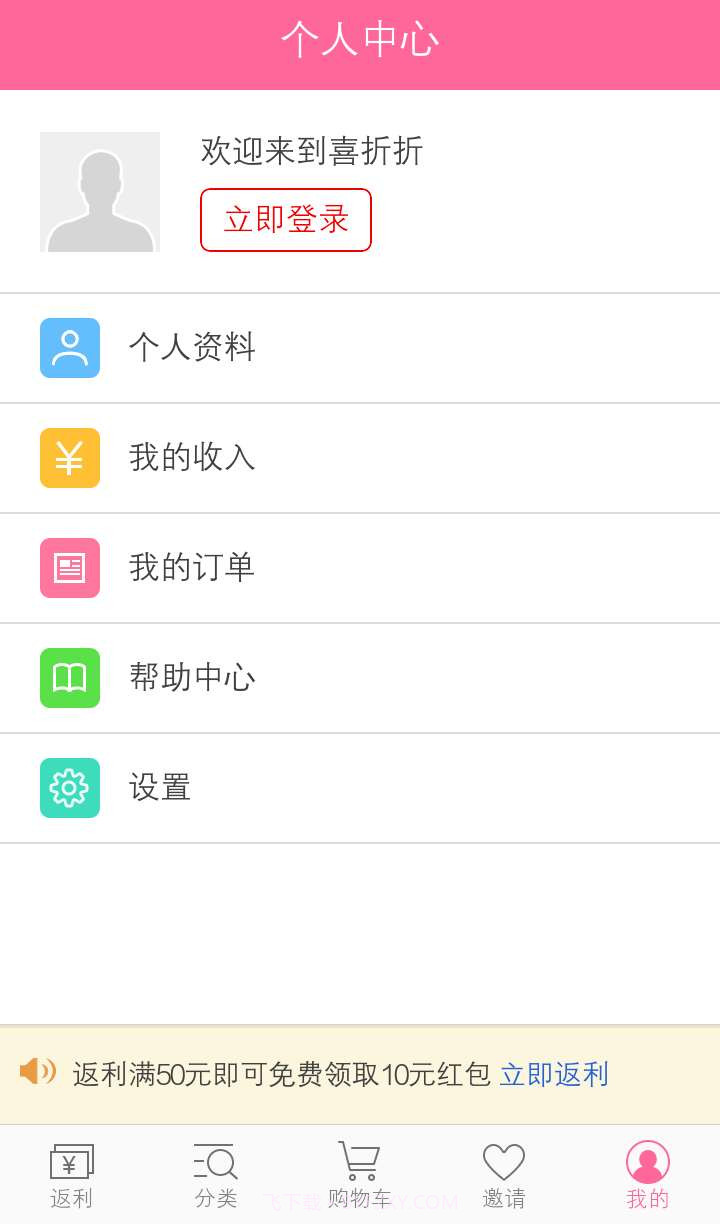
Task: Click the teal 设置 gear icon
Action: click(x=68, y=787)
